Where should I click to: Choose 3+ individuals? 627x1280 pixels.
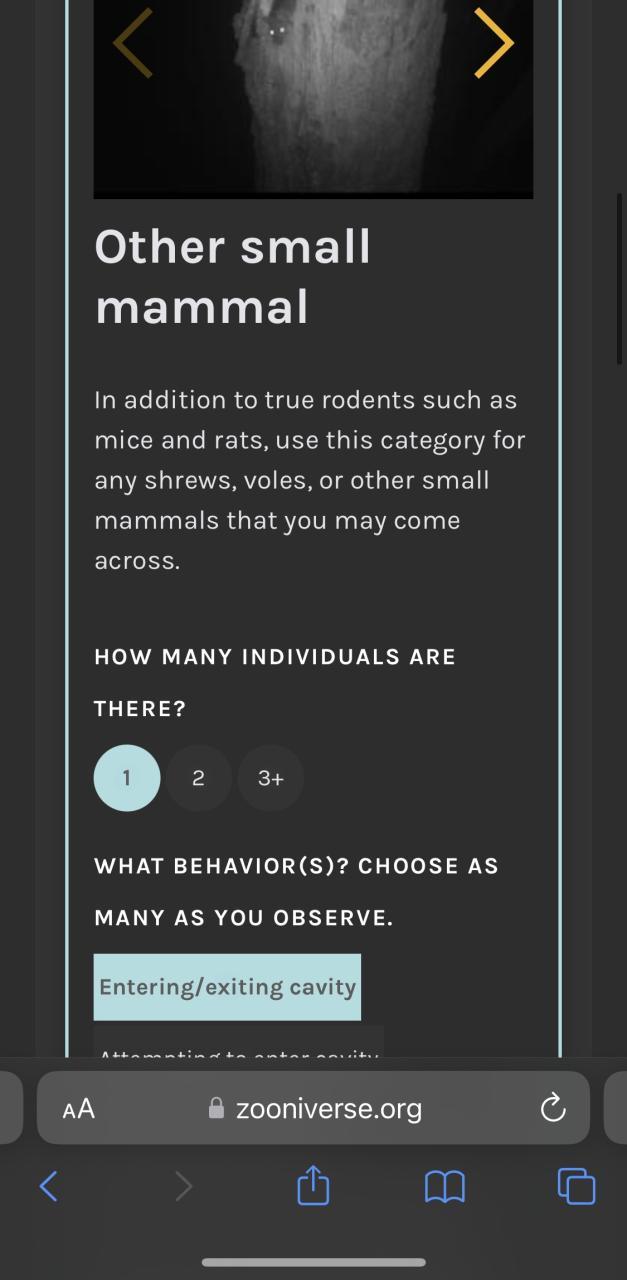(270, 778)
